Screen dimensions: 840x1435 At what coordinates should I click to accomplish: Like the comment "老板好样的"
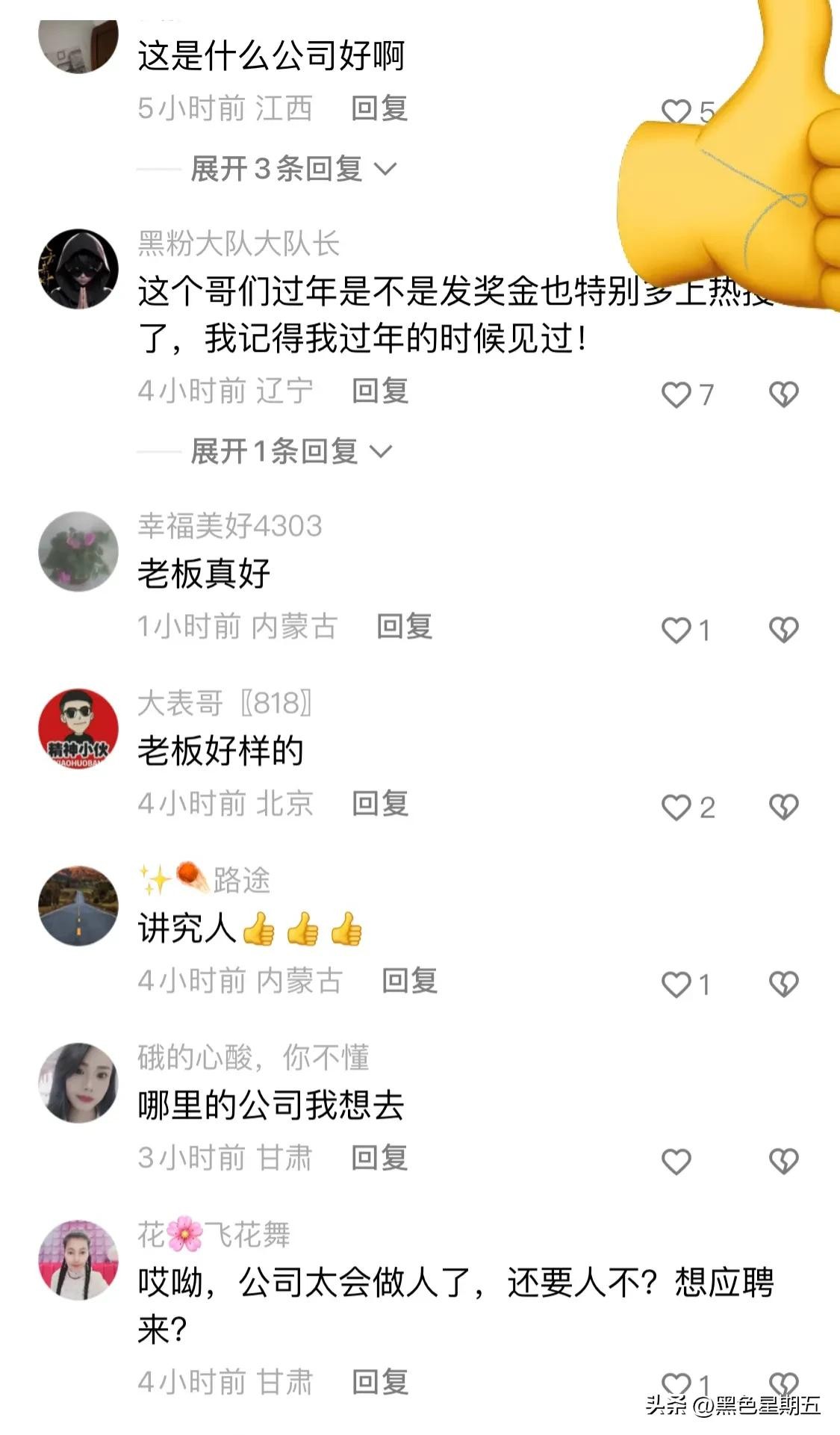click(676, 808)
